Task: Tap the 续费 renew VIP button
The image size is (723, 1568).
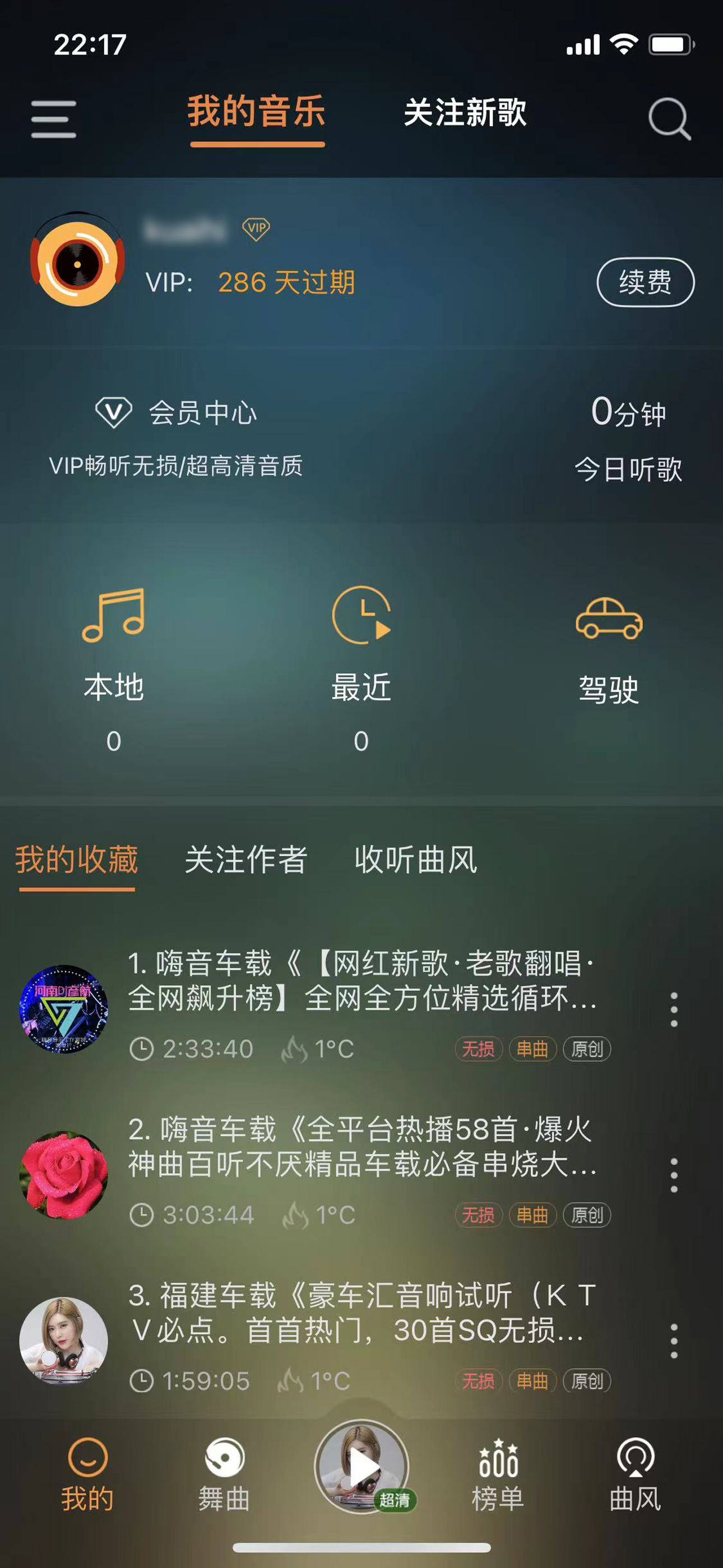Action: [x=644, y=281]
